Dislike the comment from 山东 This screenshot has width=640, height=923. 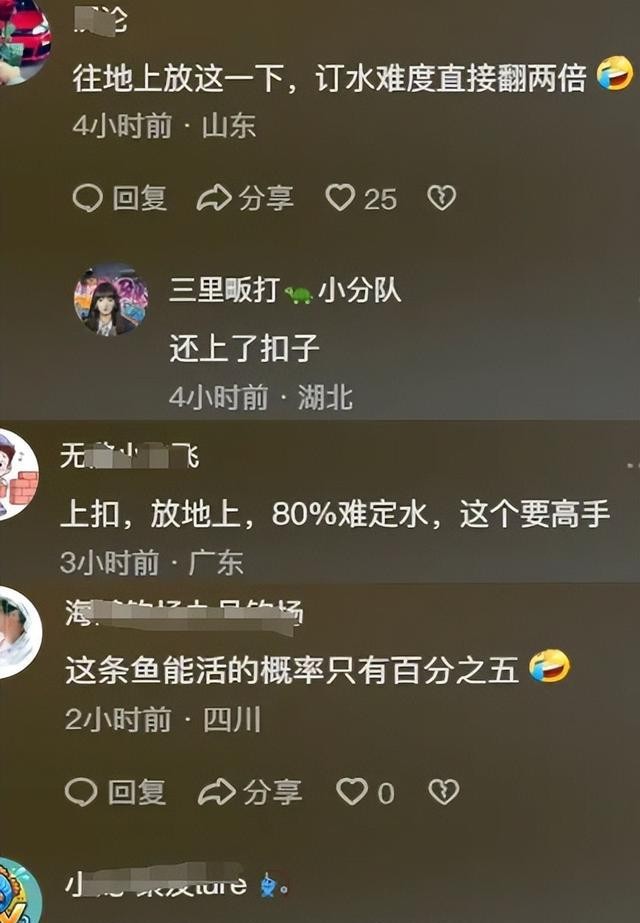click(441, 199)
